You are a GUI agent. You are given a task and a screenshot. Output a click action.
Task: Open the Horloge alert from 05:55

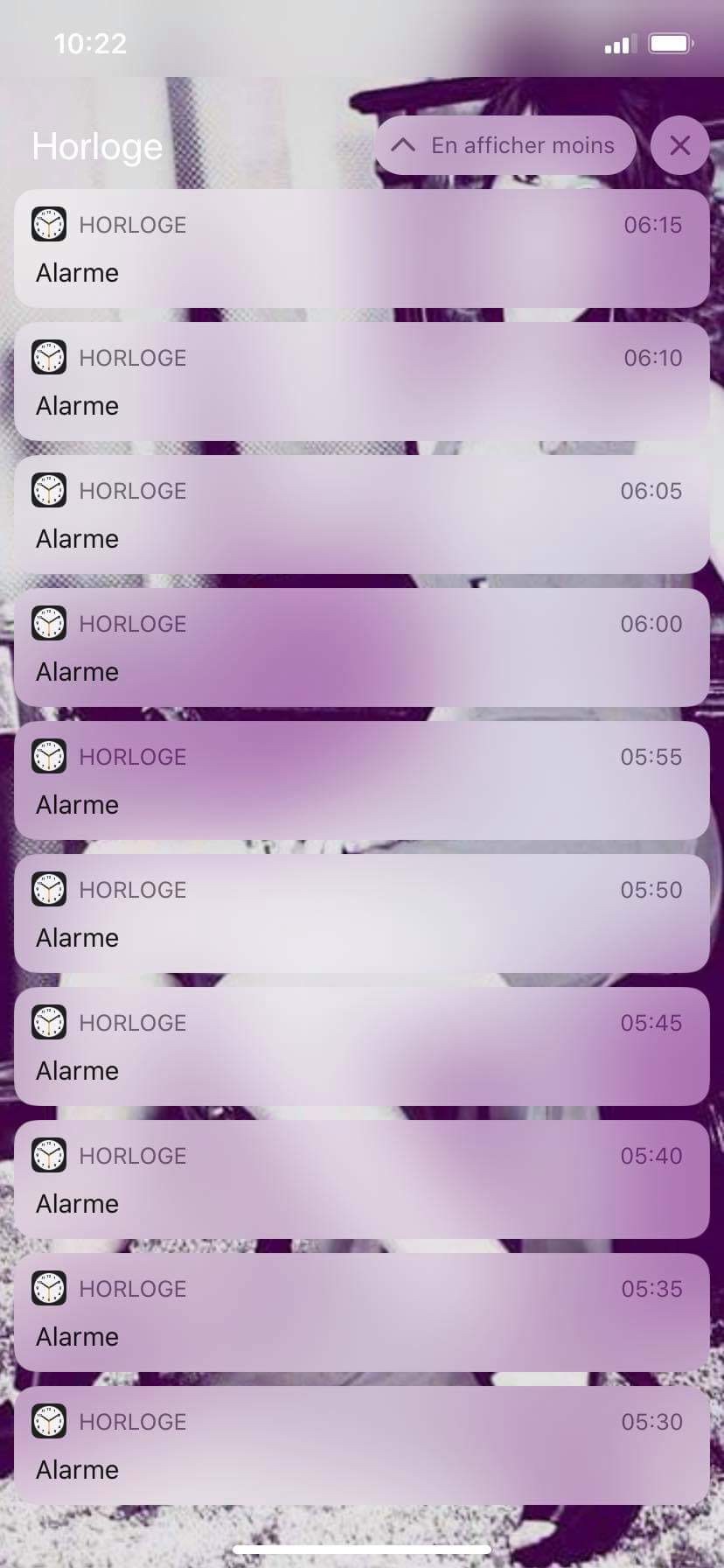click(x=361, y=780)
